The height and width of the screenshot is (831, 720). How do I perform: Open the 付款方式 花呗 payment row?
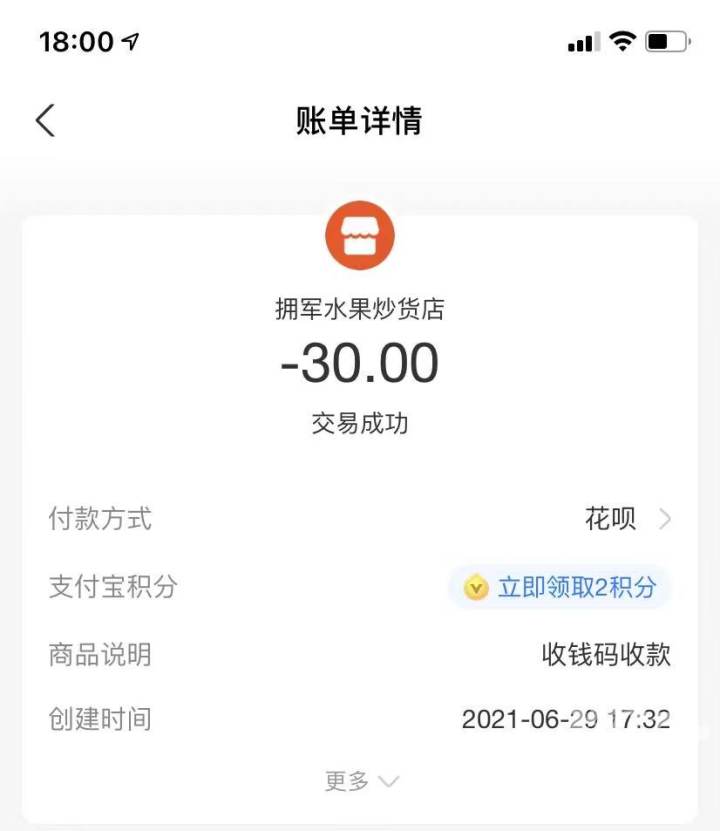pyautogui.click(x=627, y=519)
